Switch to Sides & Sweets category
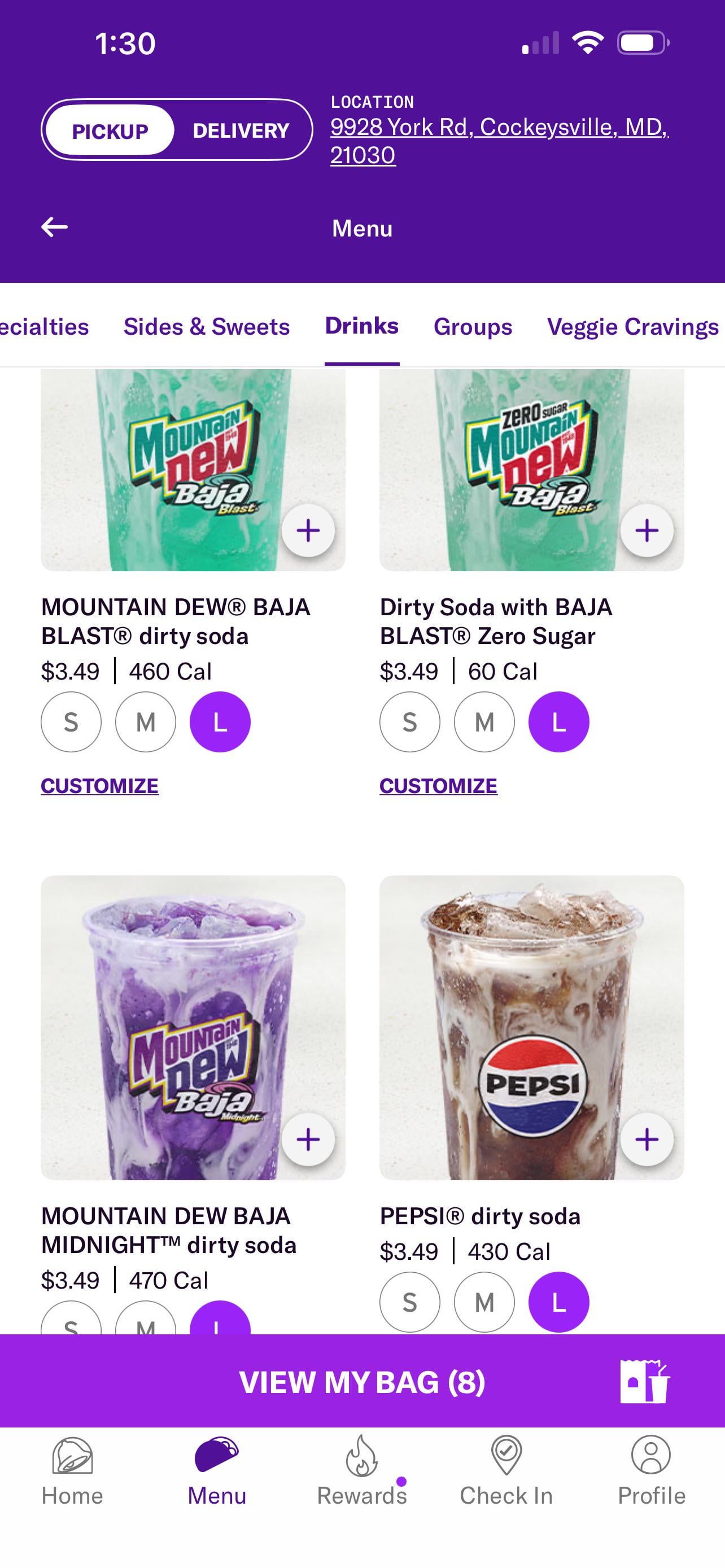This screenshot has width=725, height=1568. click(x=206, y=327)
